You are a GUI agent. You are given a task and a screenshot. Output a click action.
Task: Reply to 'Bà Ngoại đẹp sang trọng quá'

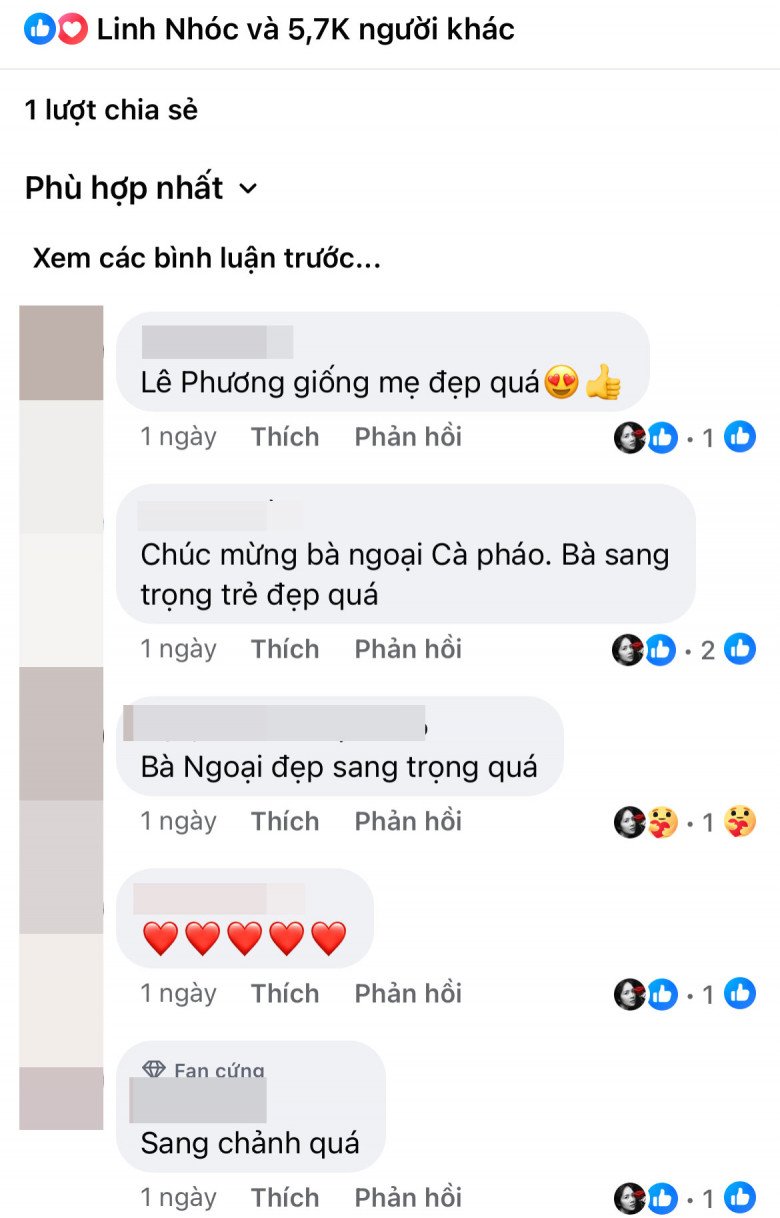point(408,821)
